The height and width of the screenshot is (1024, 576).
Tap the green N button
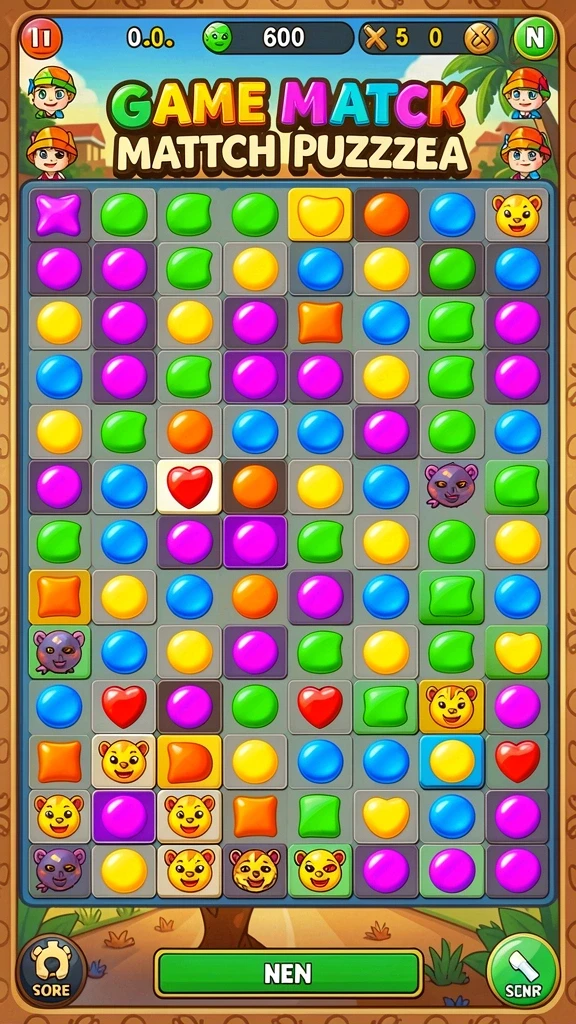point(535,38)
